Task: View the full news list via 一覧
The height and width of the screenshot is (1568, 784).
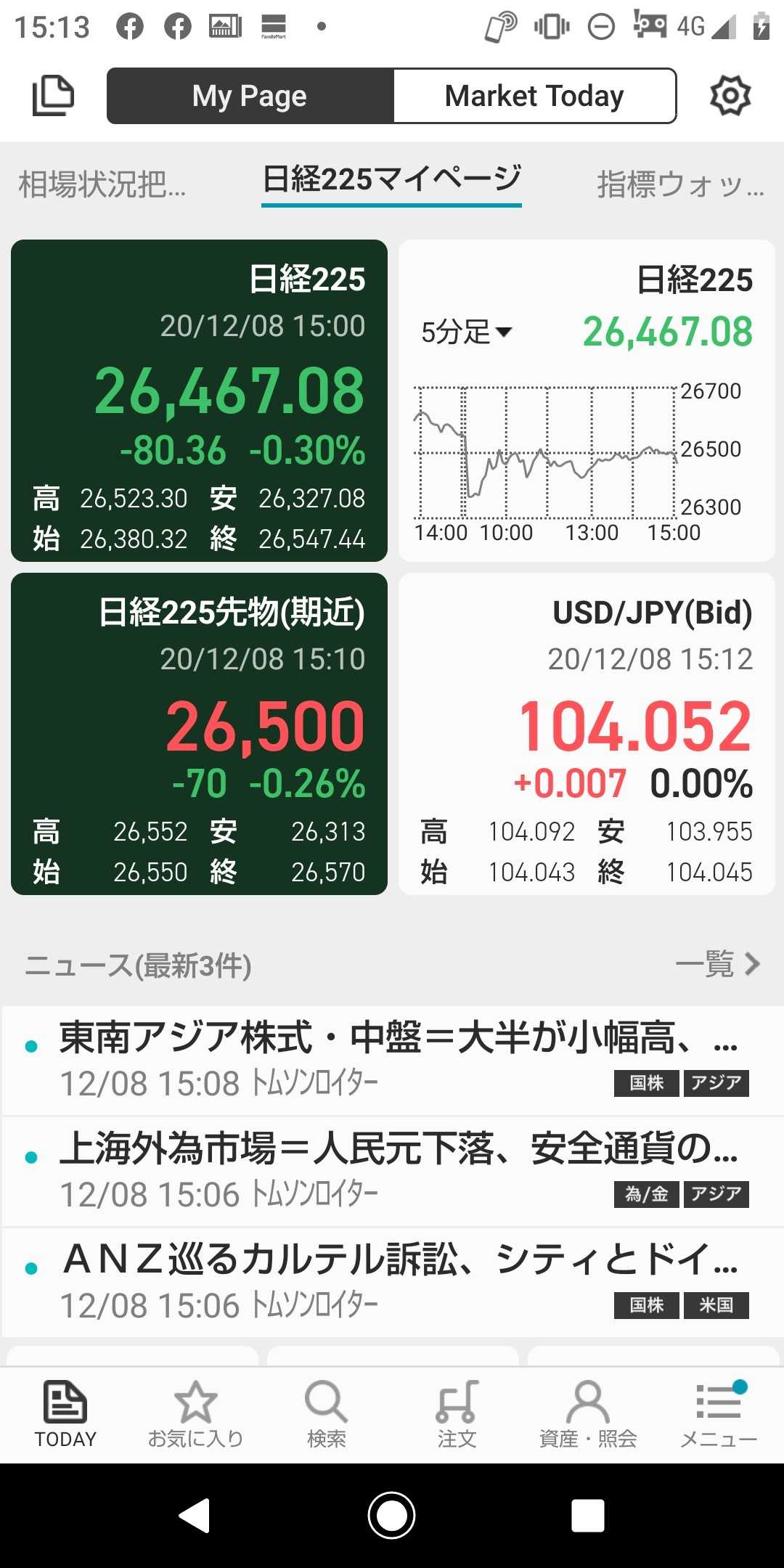Action: [717, 965]
